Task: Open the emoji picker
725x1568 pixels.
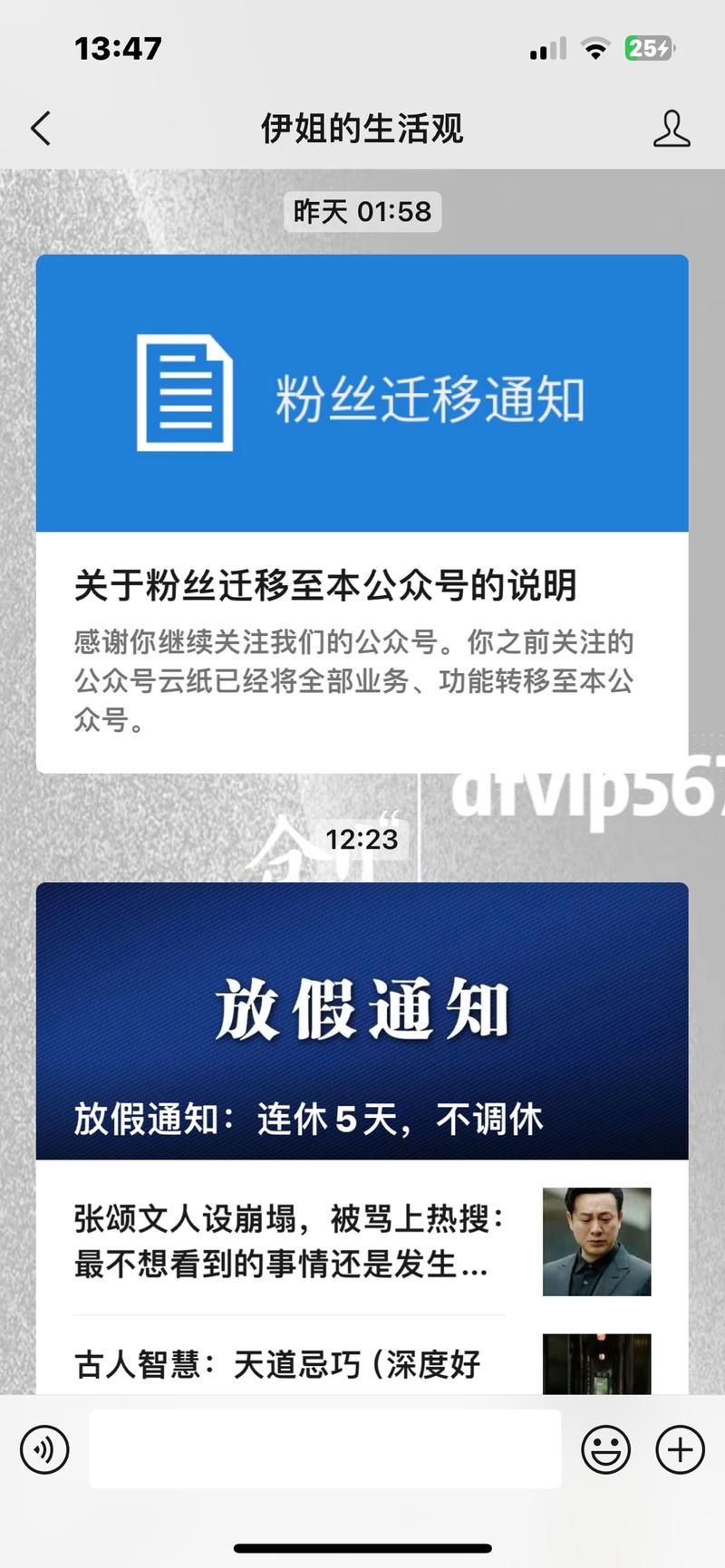Action: (605, 1449)
